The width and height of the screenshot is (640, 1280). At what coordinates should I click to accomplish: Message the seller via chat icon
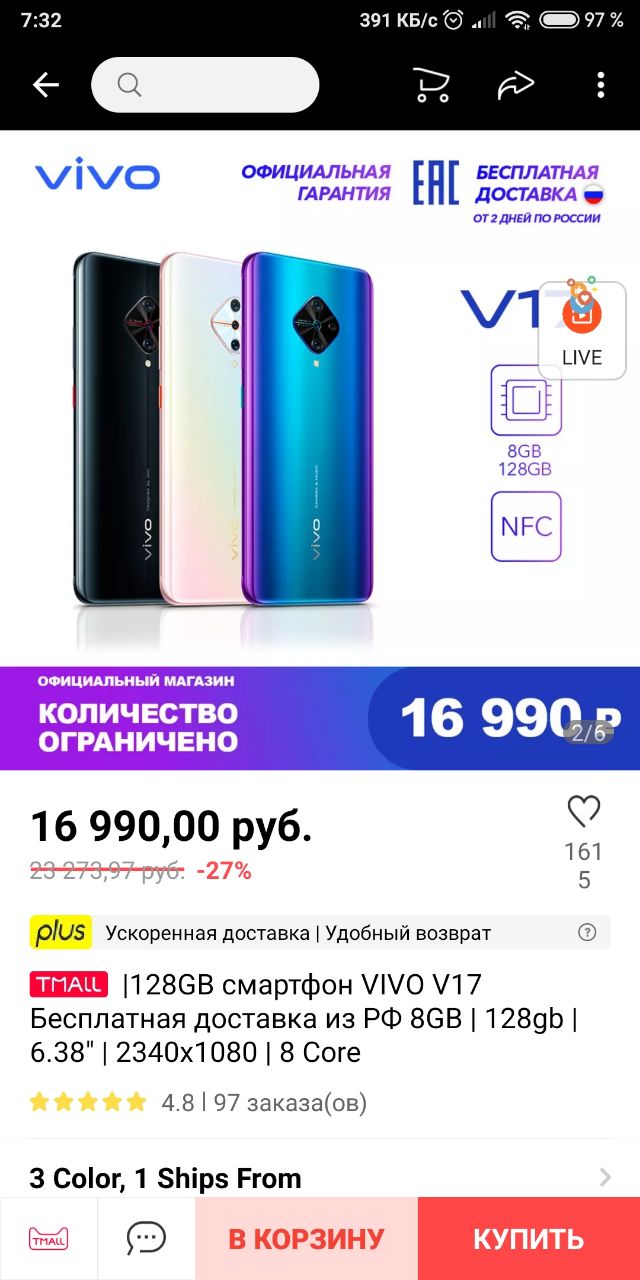click(146, 1239)
